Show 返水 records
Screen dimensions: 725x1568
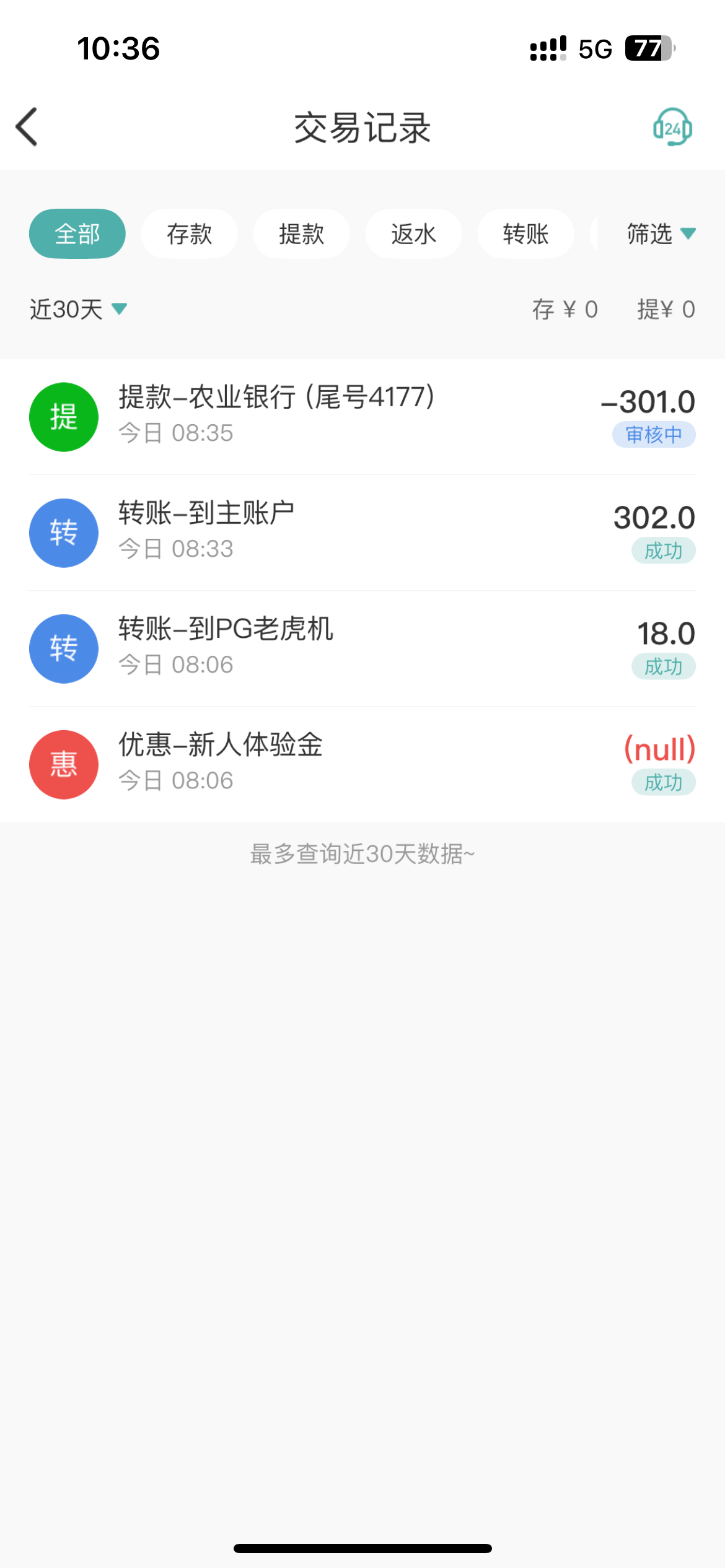click(x=414, y=234)
